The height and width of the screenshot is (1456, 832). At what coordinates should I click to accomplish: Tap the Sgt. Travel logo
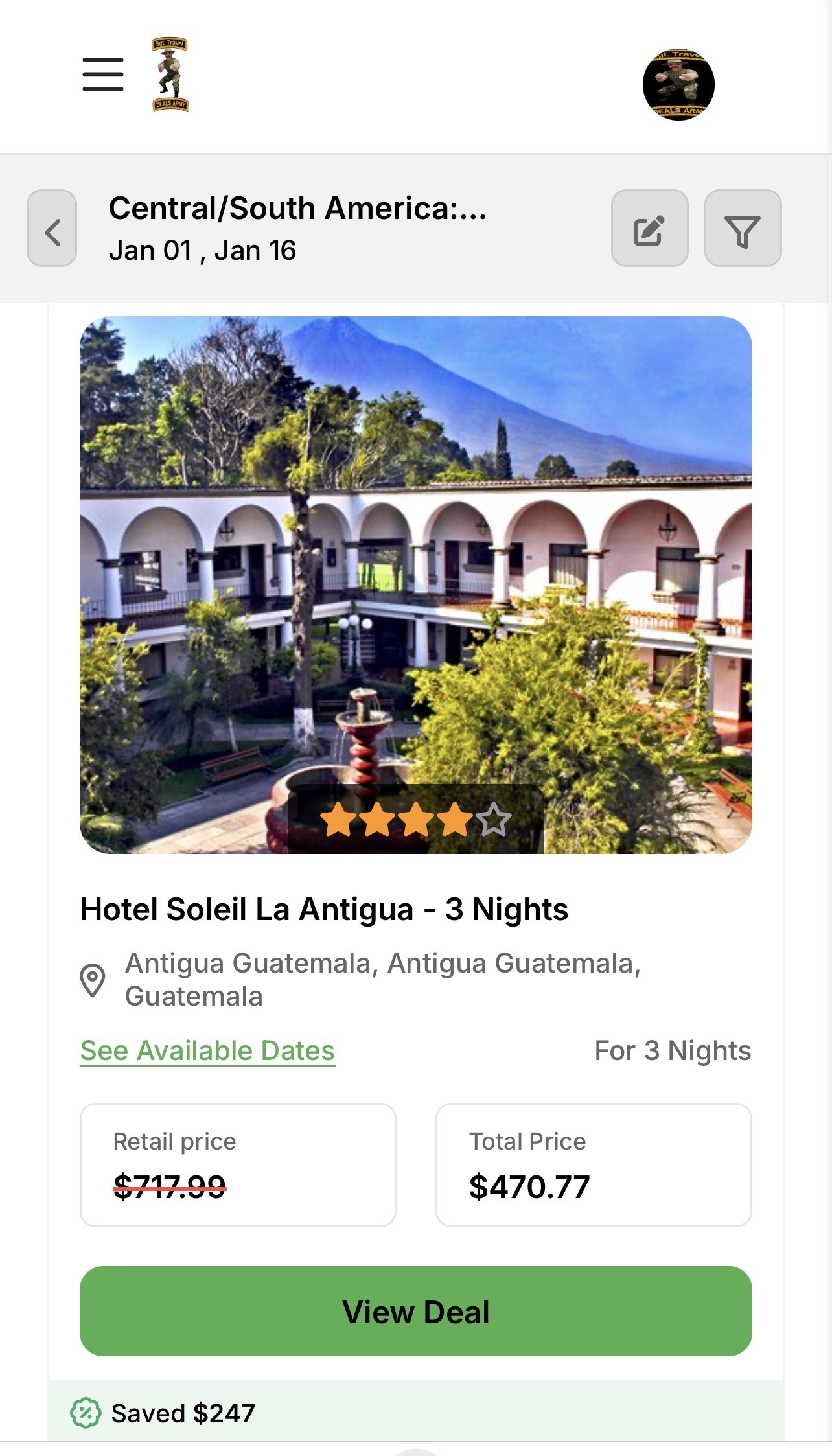[x=170, y=75]
